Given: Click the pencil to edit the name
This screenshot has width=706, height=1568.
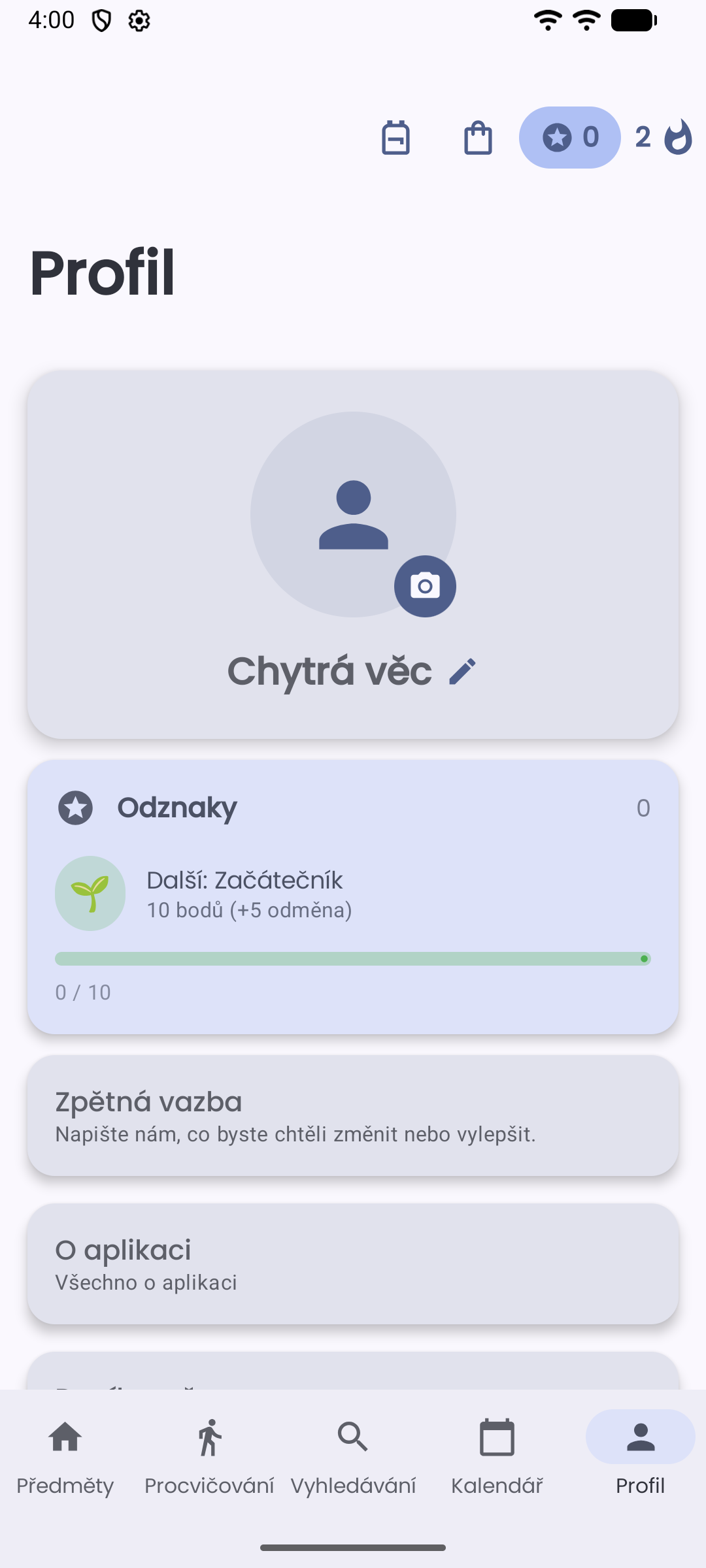Looking at the screenshot, I should (463, 669).
